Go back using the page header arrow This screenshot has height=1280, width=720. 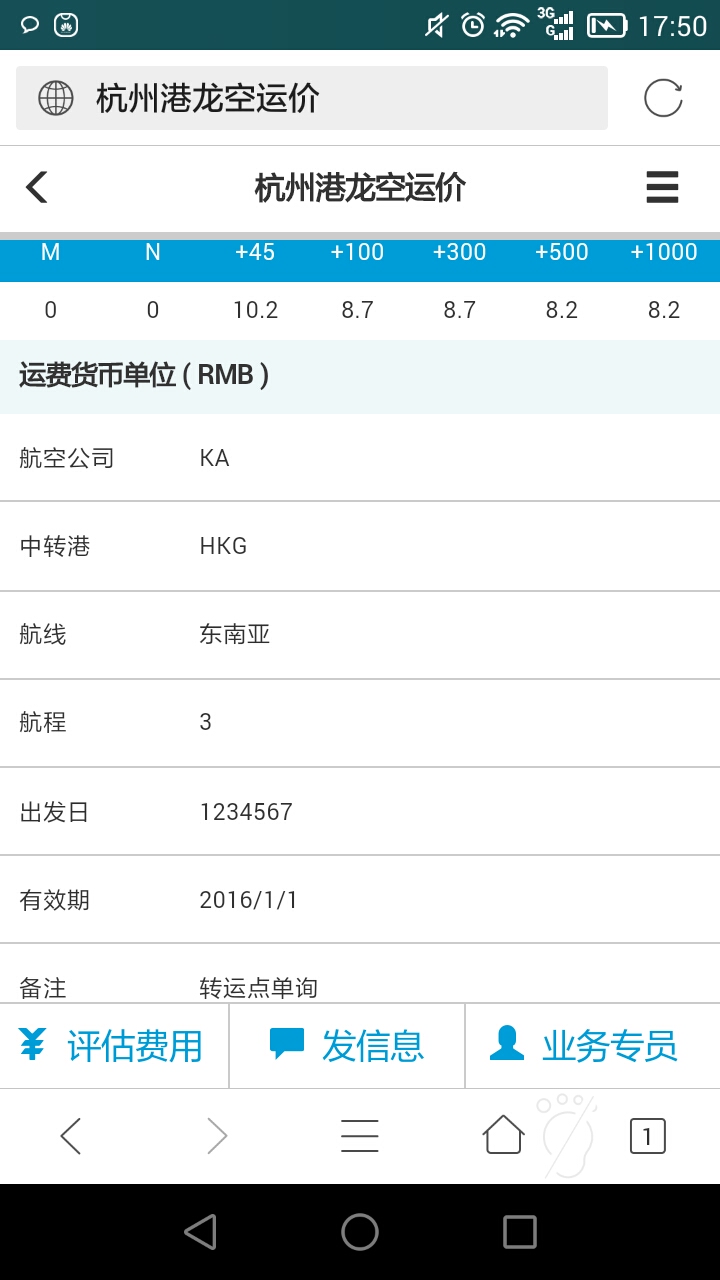pyautogui.click(x=37, y=187)
